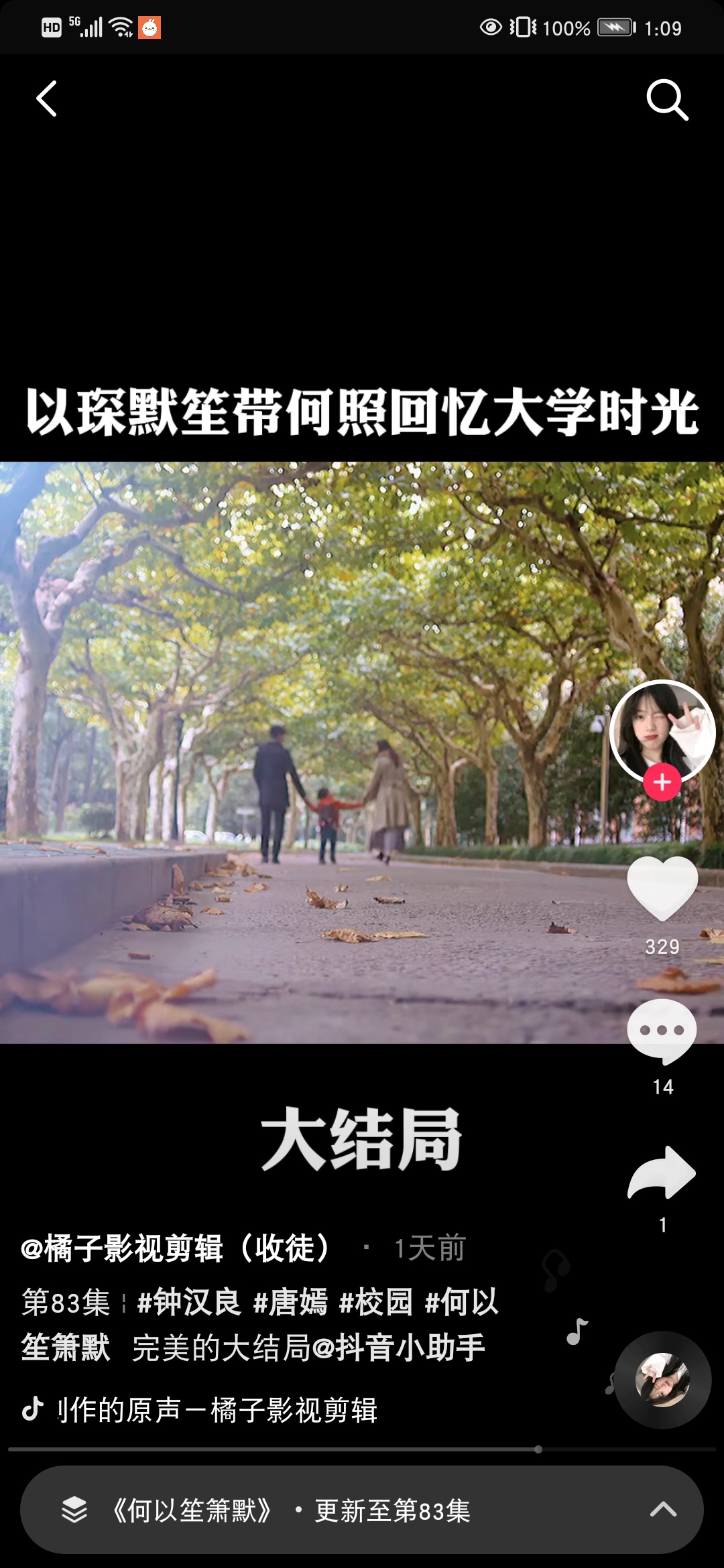Image resolution: width=724 pixels, height=1568 pixels.
Task: Tap the #钟汉良 hashtag
Action: pyautogui.click(x=188, y=1302)
